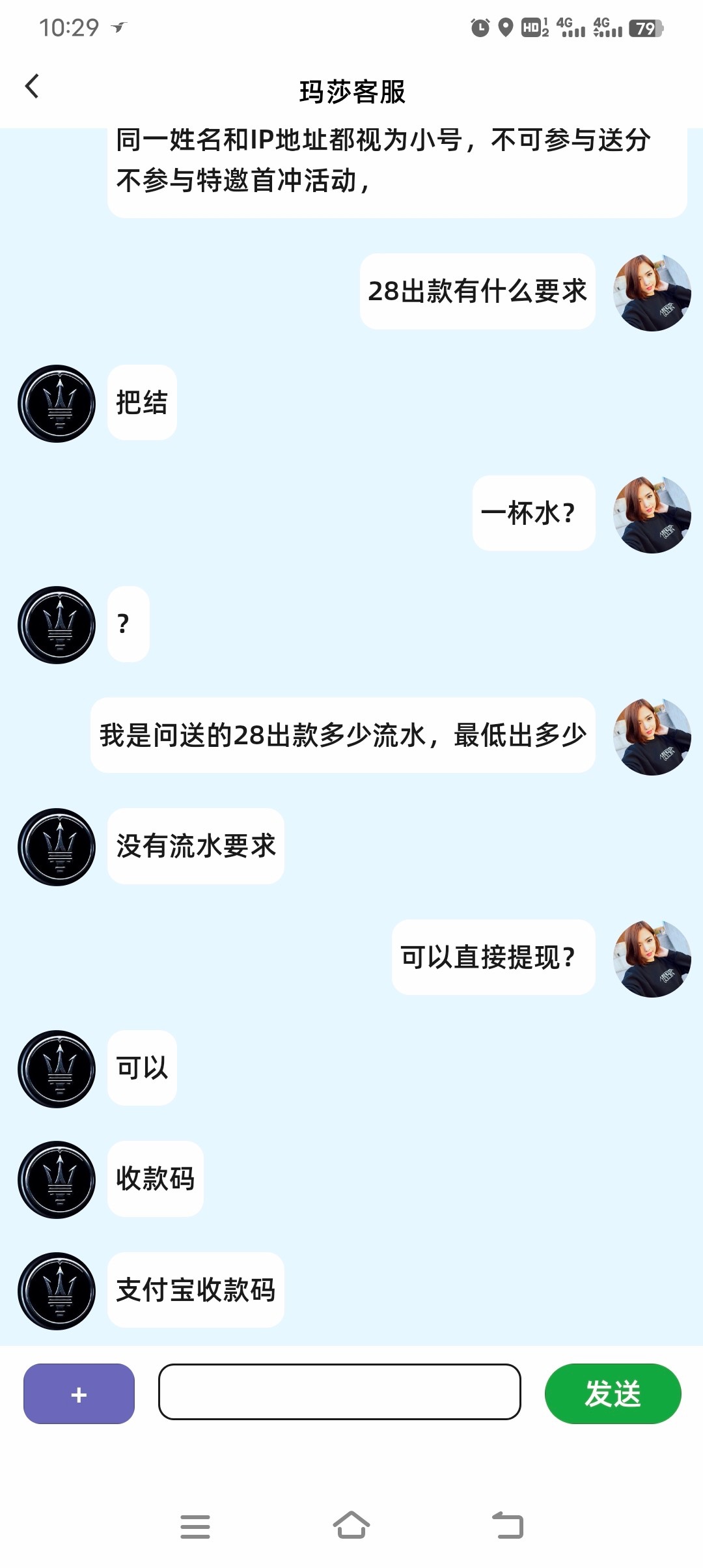Image resolution: width=703 pixels, height=1568 pixels.
Task: Select the 收款码 message bubble
Action: 156,1181
